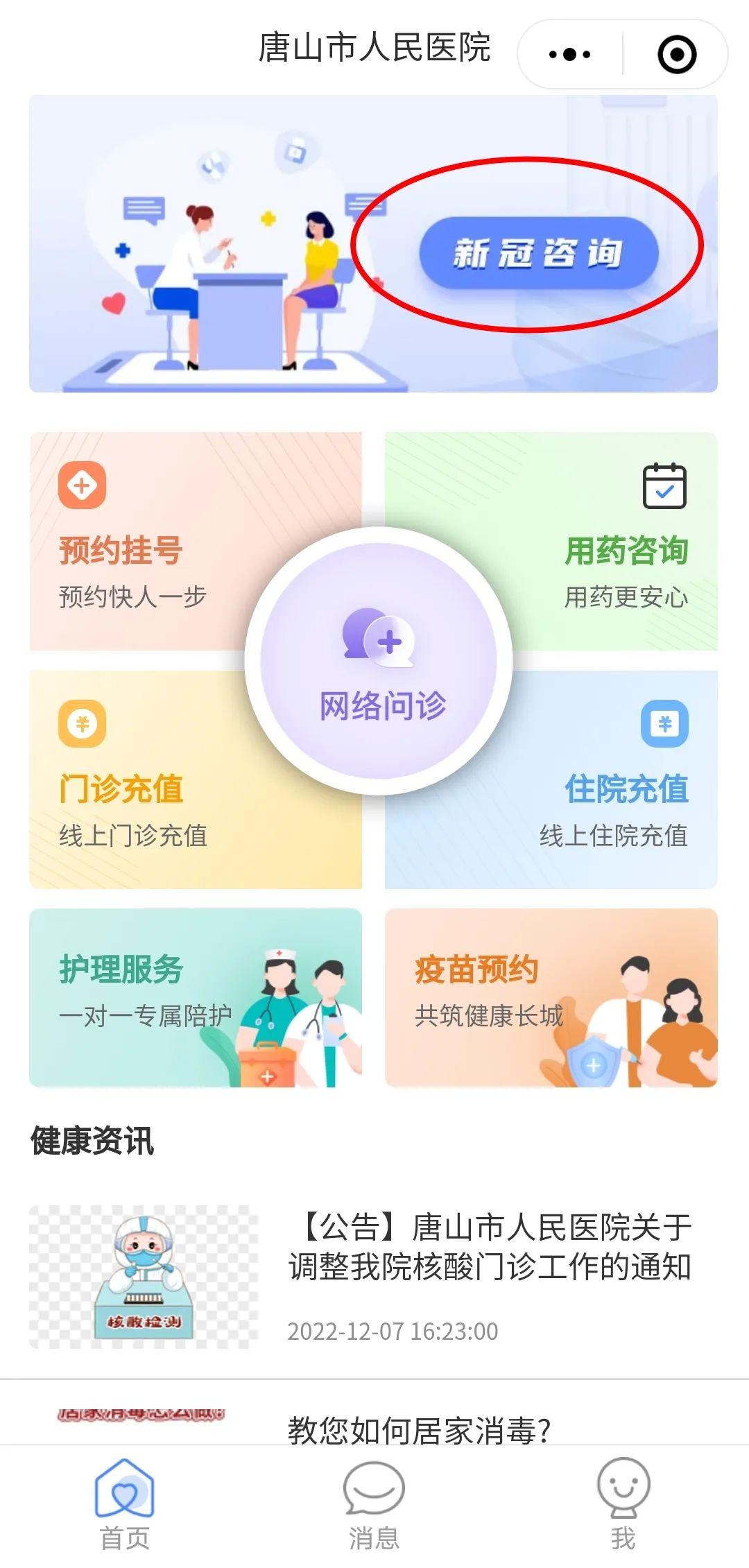Screen dimensions: 749x1568
Task: Open the 教您如何居家消毒 article
Action: [374, 1413]
